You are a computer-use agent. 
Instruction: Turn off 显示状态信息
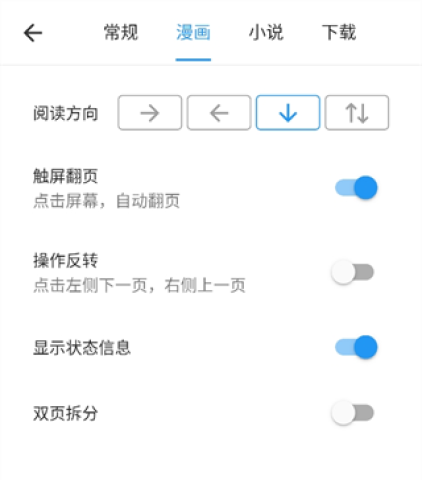coord(356,347)
